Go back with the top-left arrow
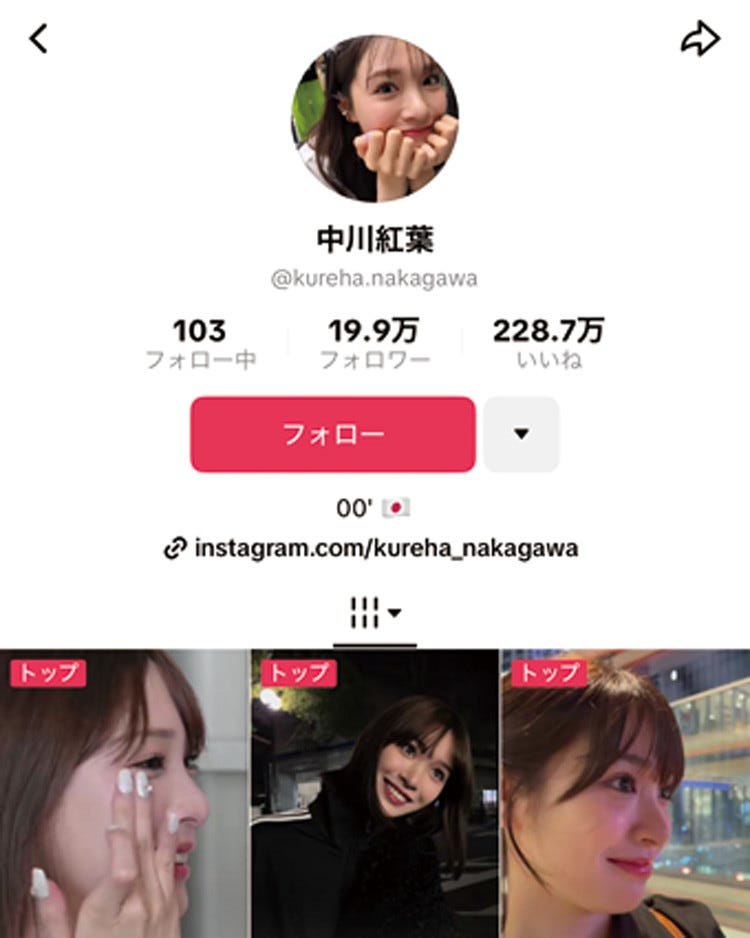This screenshot has height=938, width=750. pyautogui.click(x=38, y=40)
